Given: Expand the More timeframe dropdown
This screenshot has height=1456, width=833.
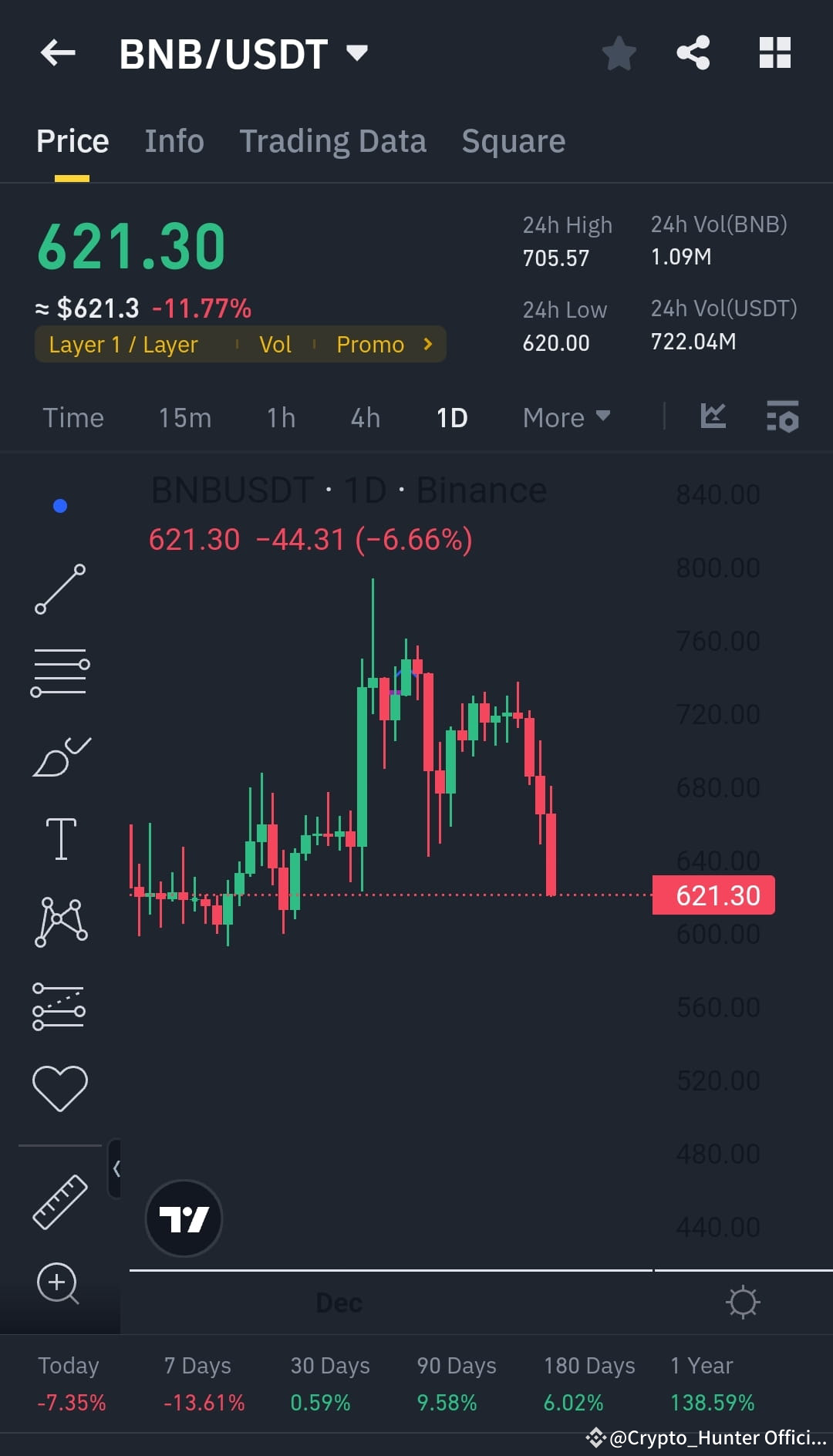Looking at the screenshot, I should 565,417.
